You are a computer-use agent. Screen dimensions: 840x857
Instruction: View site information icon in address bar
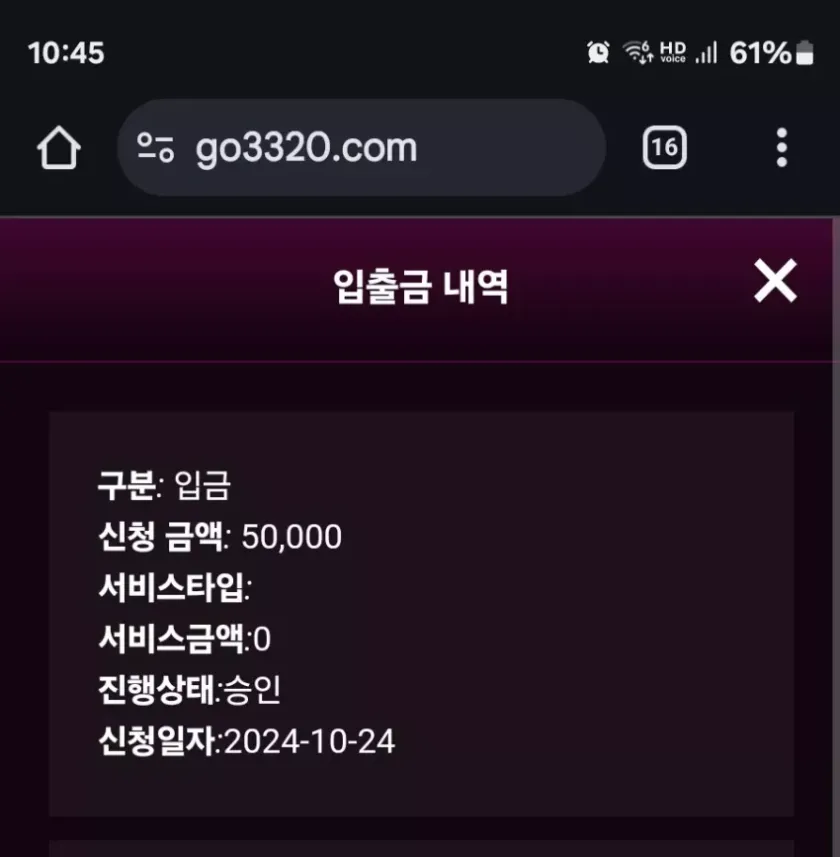point(156,148)
